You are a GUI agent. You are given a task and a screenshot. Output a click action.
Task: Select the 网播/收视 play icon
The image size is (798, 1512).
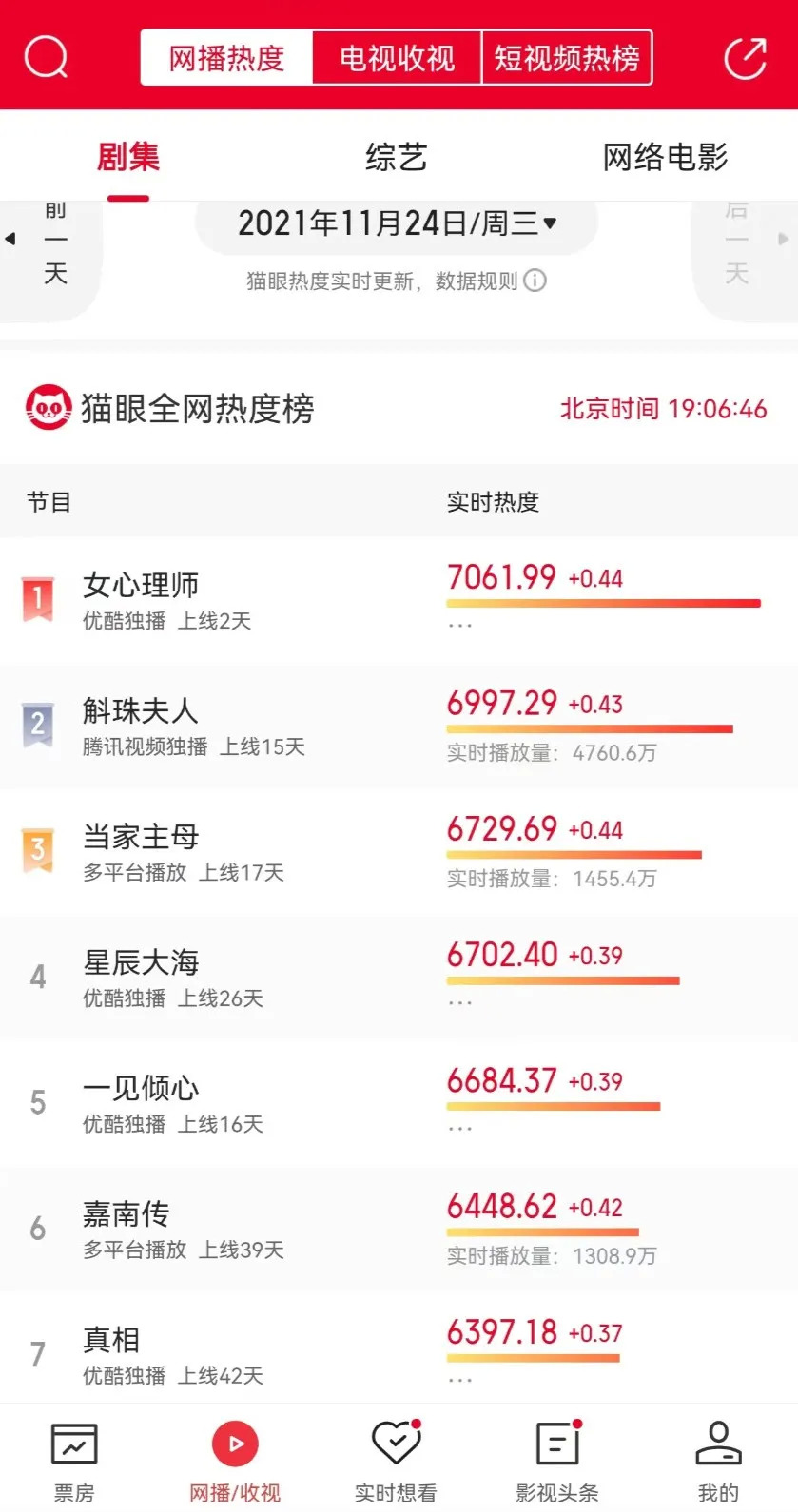pyautogui.click(x=234, y=1444)
